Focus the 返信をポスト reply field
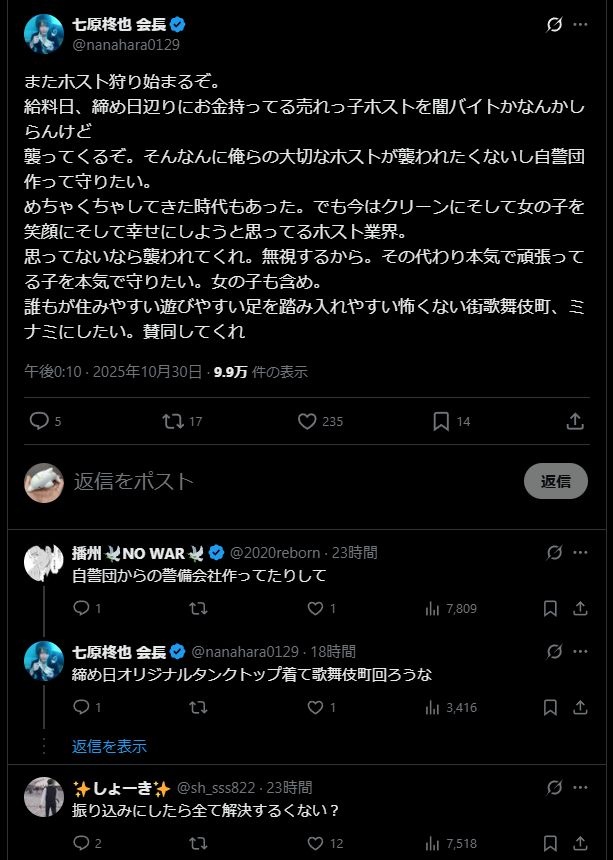613x860 pixels. (290, 481)
